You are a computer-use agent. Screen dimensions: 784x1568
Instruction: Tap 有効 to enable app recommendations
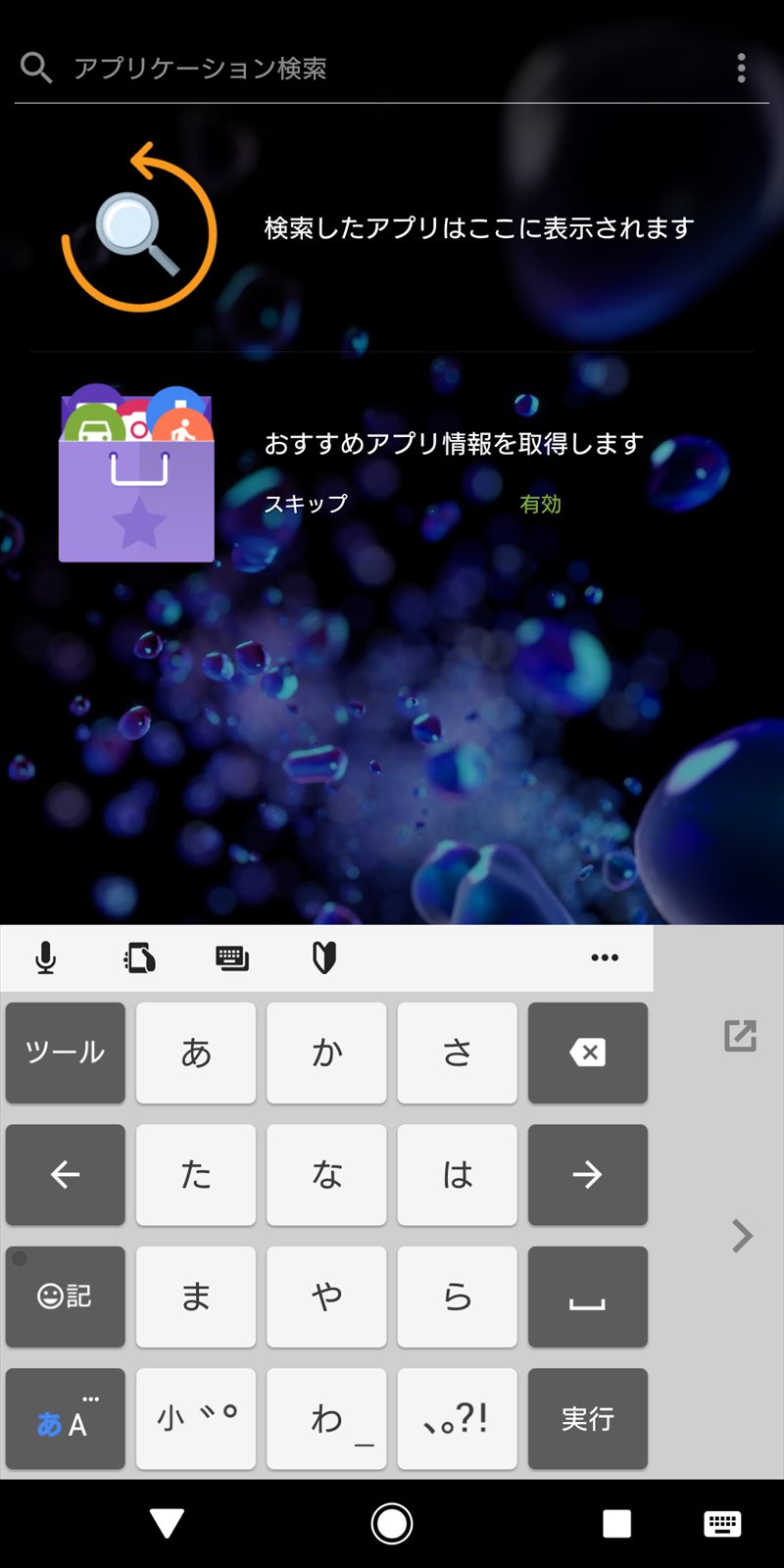tap(540, 504)
